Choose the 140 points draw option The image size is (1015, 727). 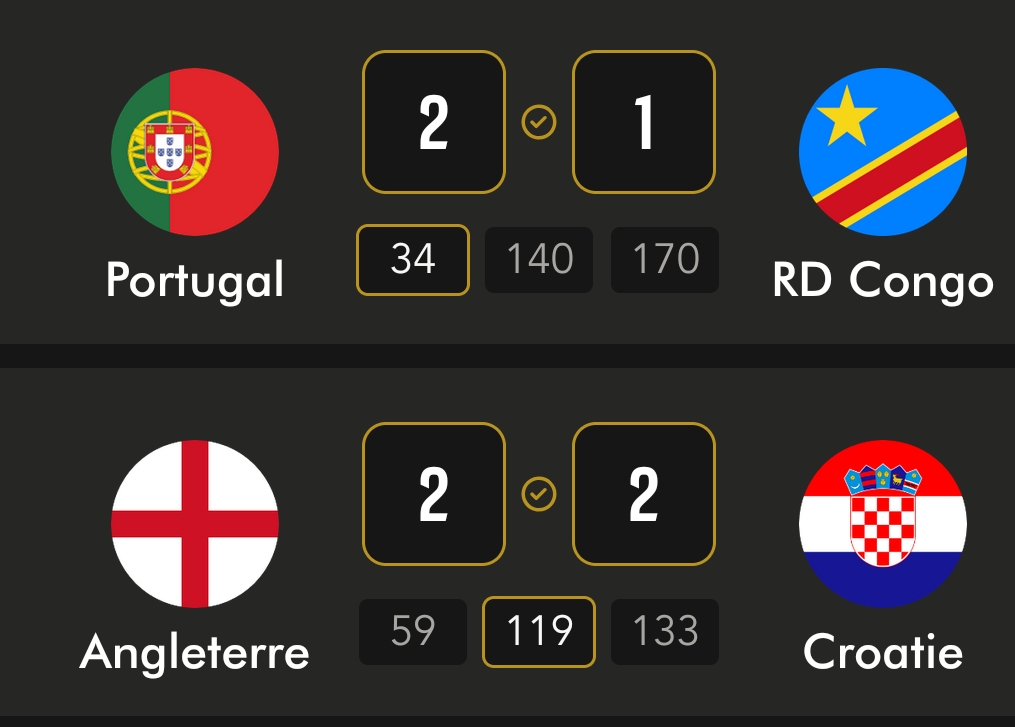pyautogui.click(x=539, y=260)
